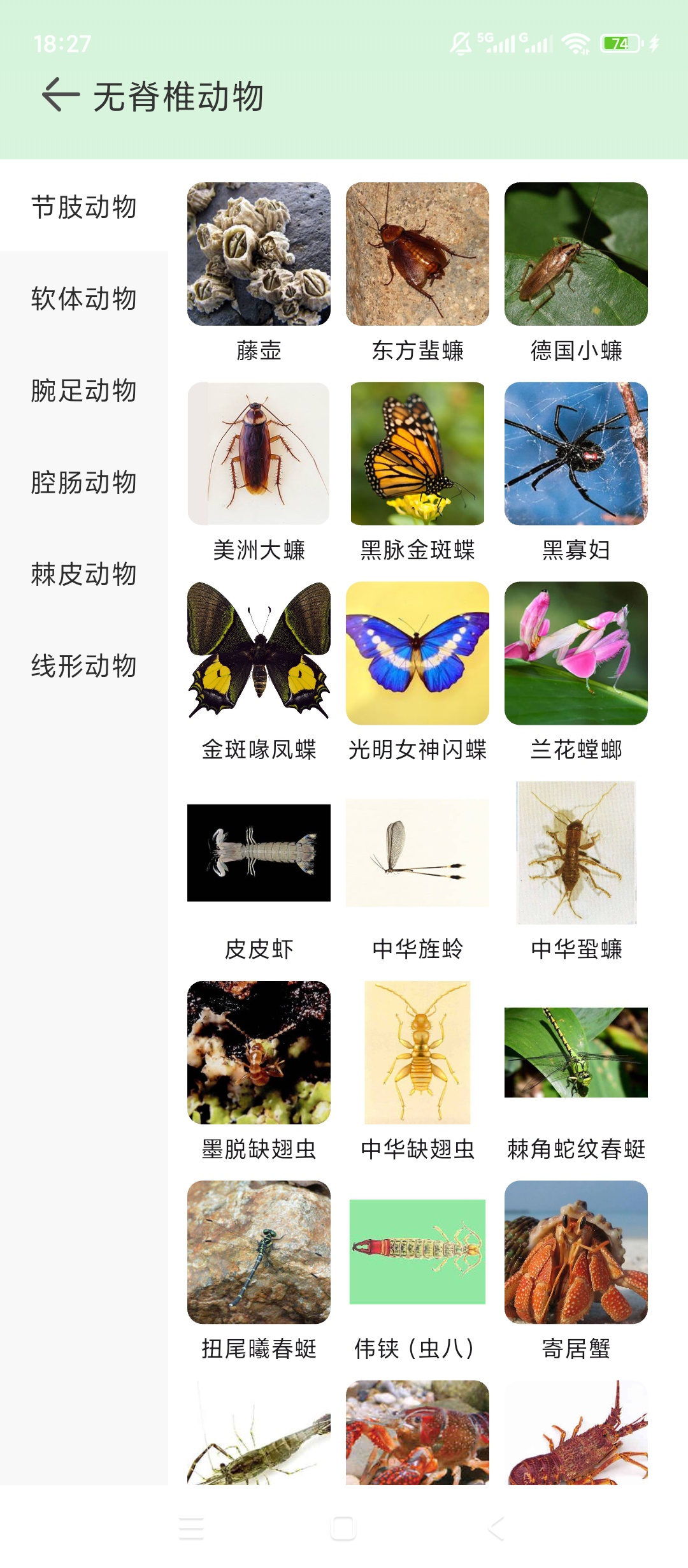Open the 黑脉金斑蝶 butterfly entry

click(417, 472)
